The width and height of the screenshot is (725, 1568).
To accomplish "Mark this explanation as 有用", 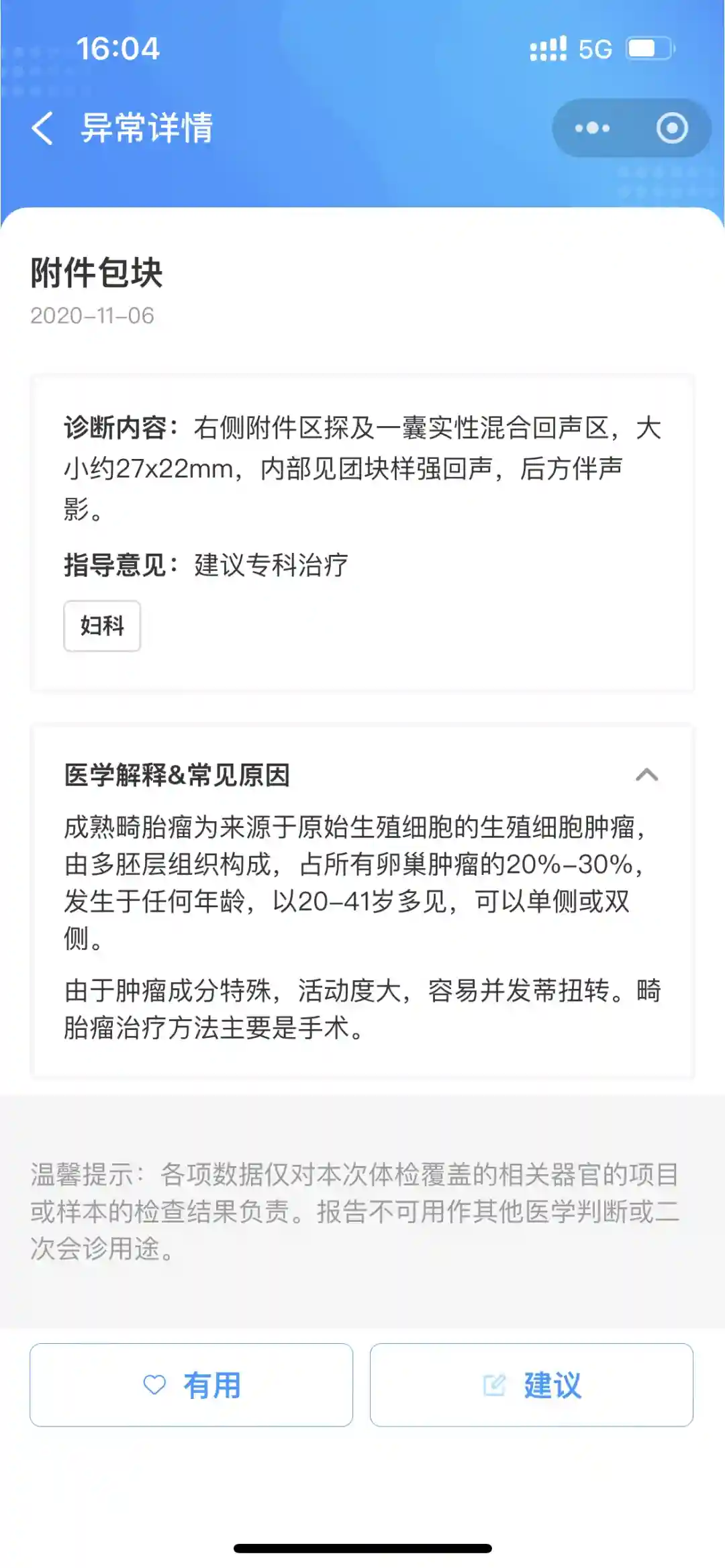I will [x=191, y=1385].
